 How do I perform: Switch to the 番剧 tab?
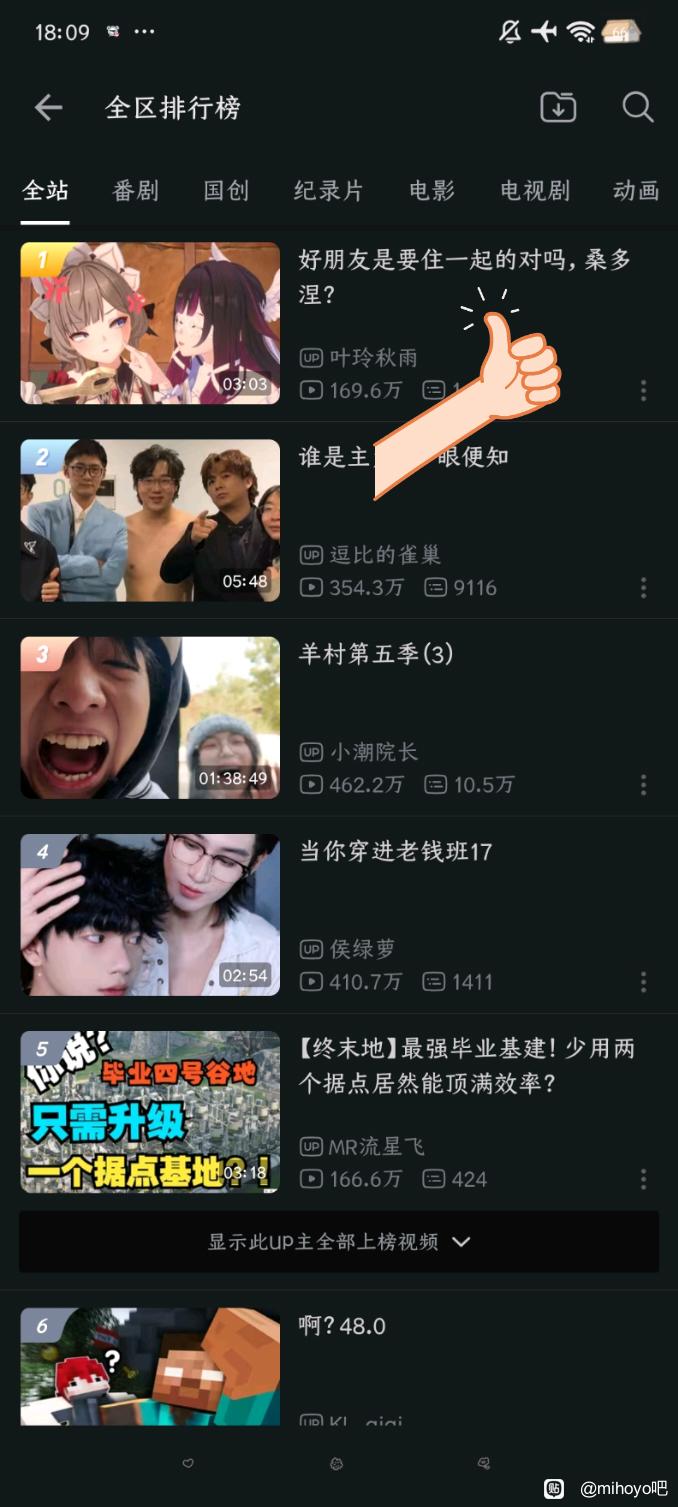tap(136, 190)
